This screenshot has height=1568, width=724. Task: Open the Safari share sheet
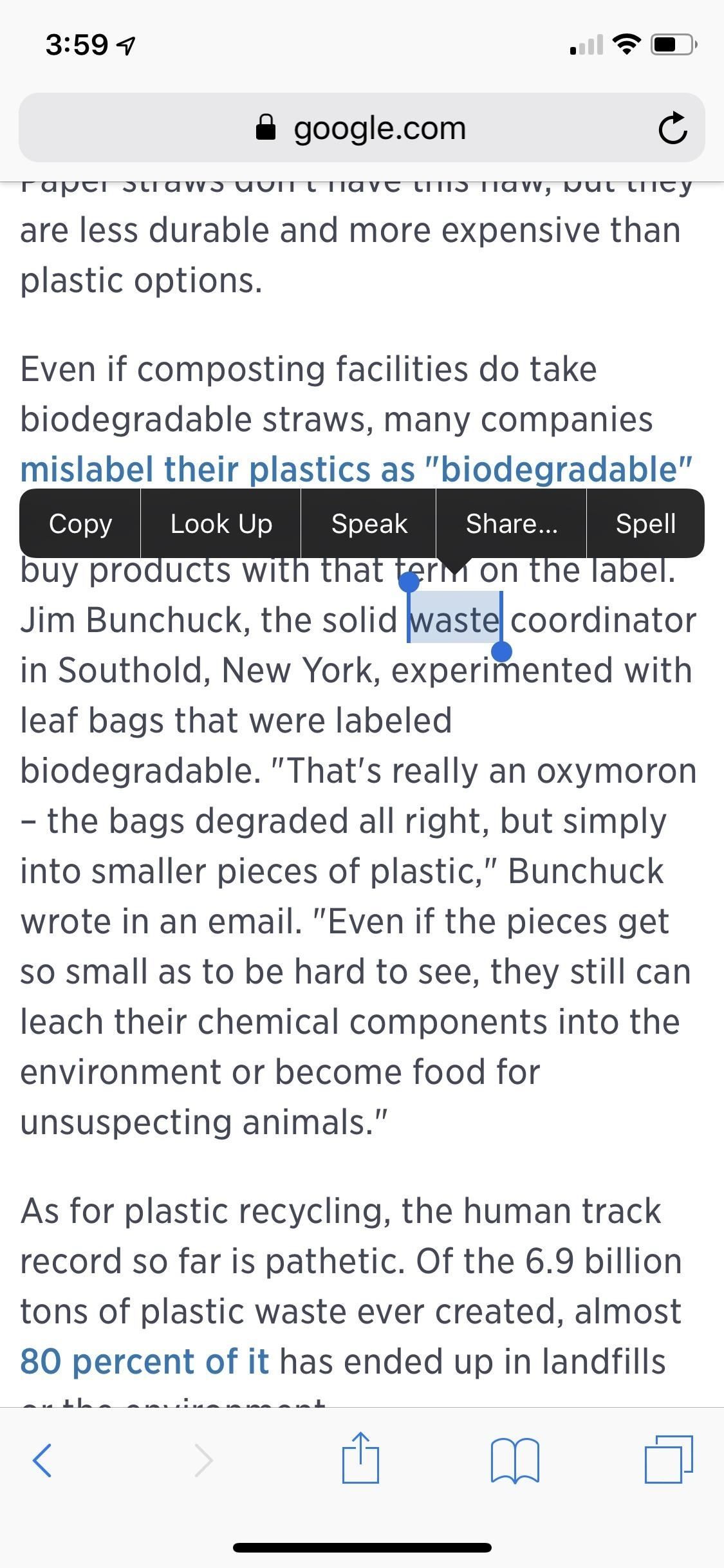coord(360,1458)
